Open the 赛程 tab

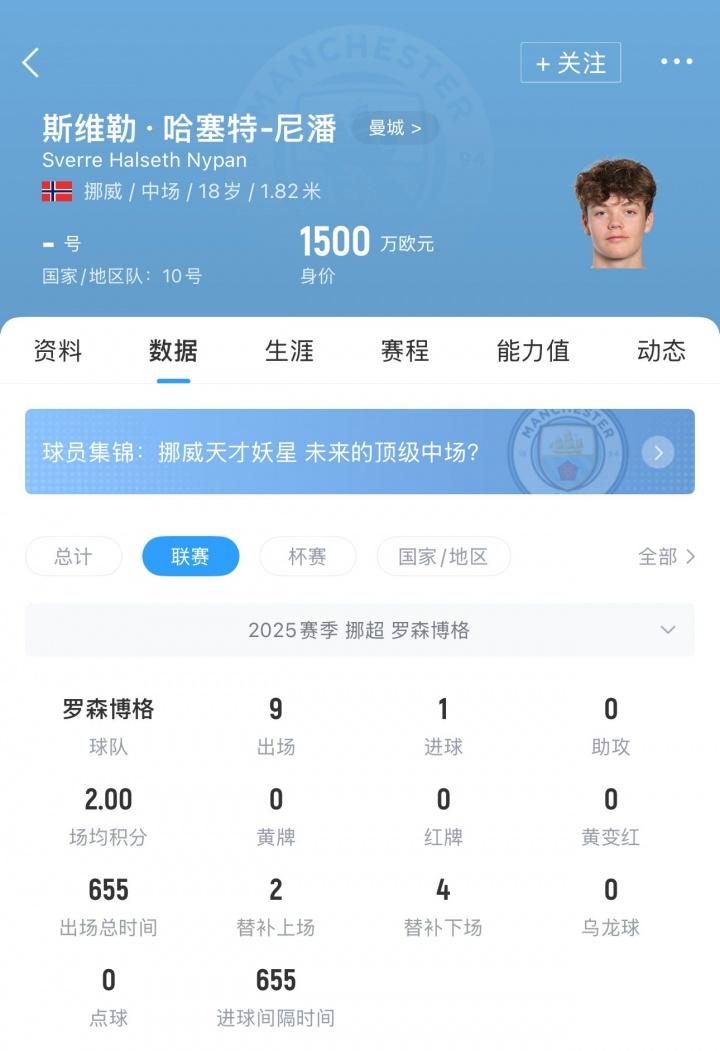[405, 351]
